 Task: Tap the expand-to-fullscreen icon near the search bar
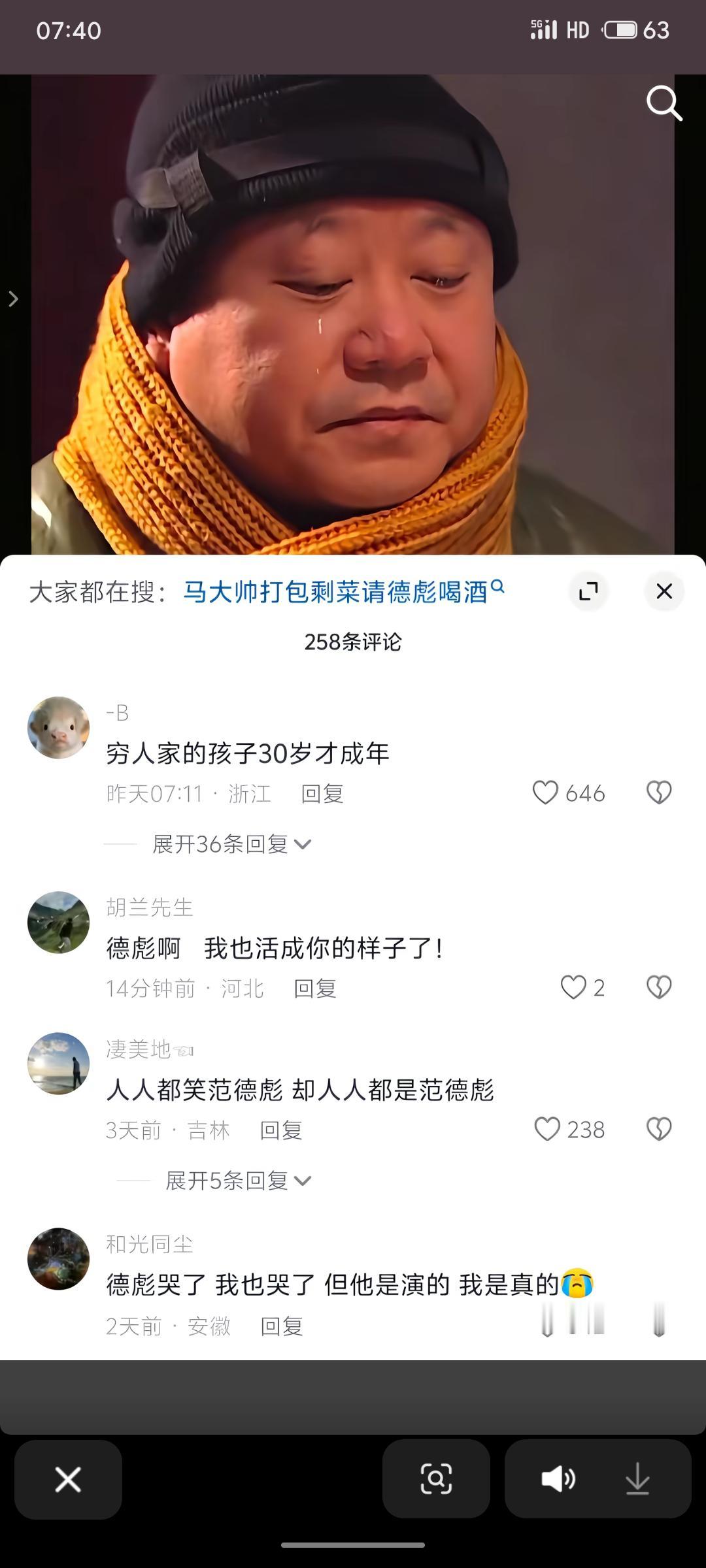tap(589, 591)
